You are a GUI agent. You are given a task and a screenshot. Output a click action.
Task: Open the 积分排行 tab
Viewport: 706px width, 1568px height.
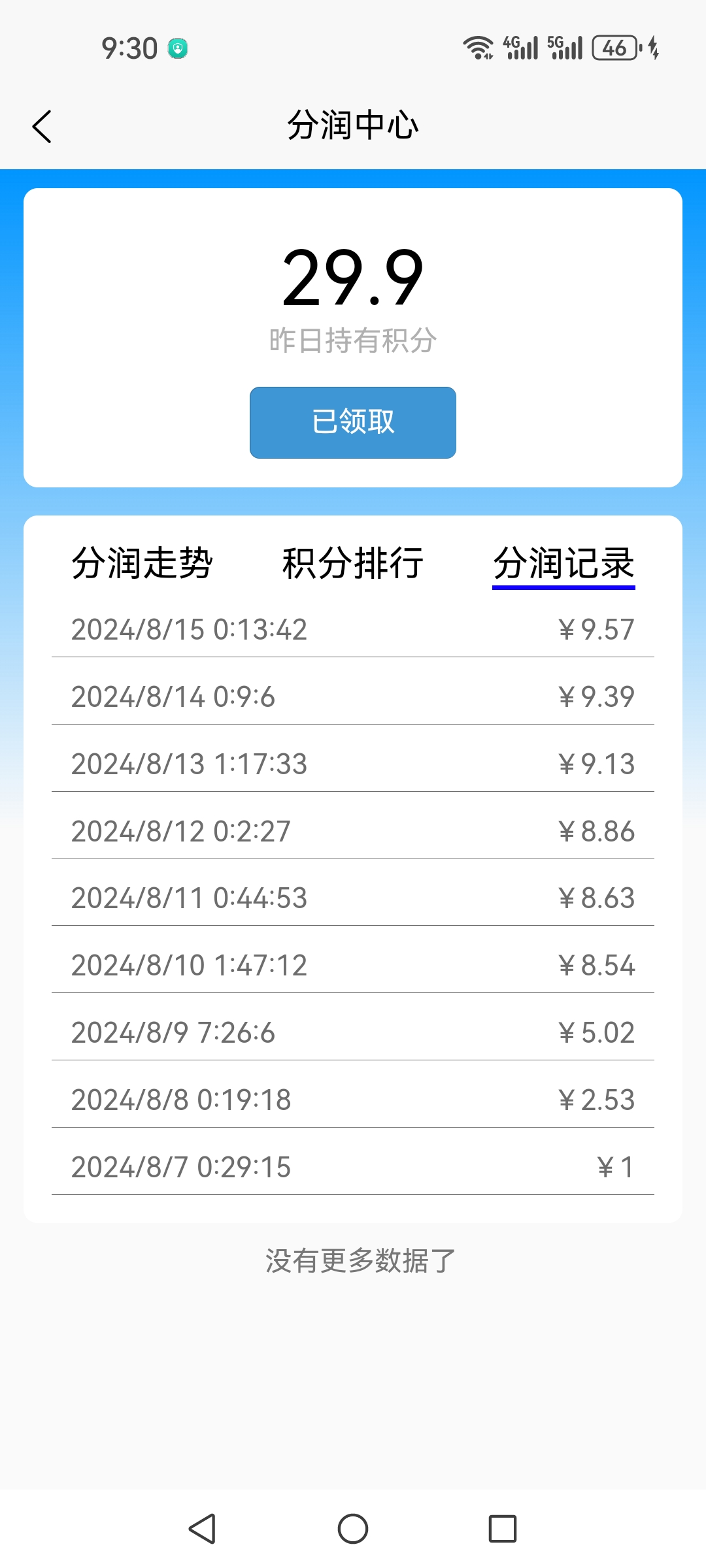click(x=353, y=563)
